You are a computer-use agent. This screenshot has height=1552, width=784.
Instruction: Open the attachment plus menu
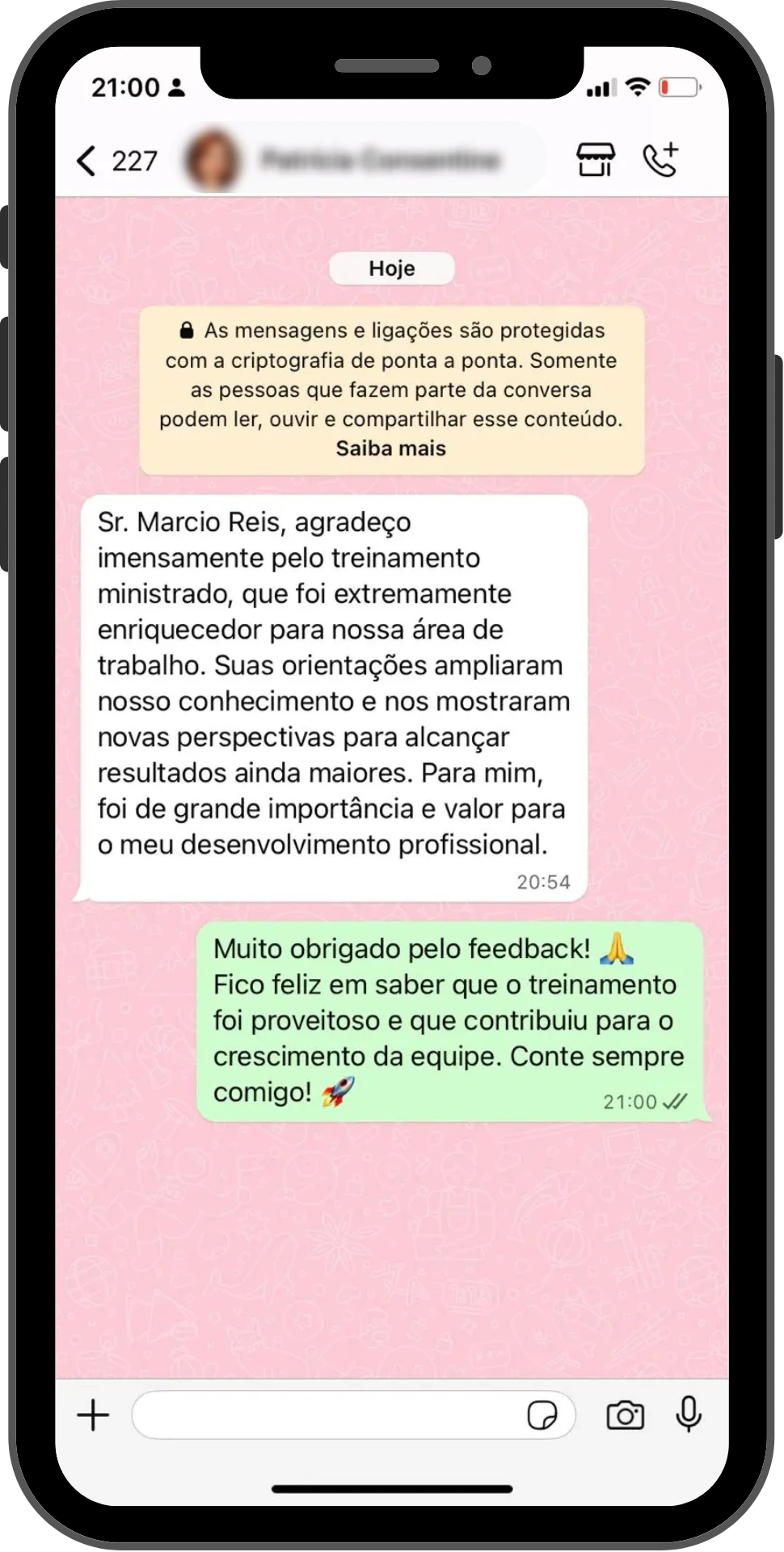(93, 1415)
